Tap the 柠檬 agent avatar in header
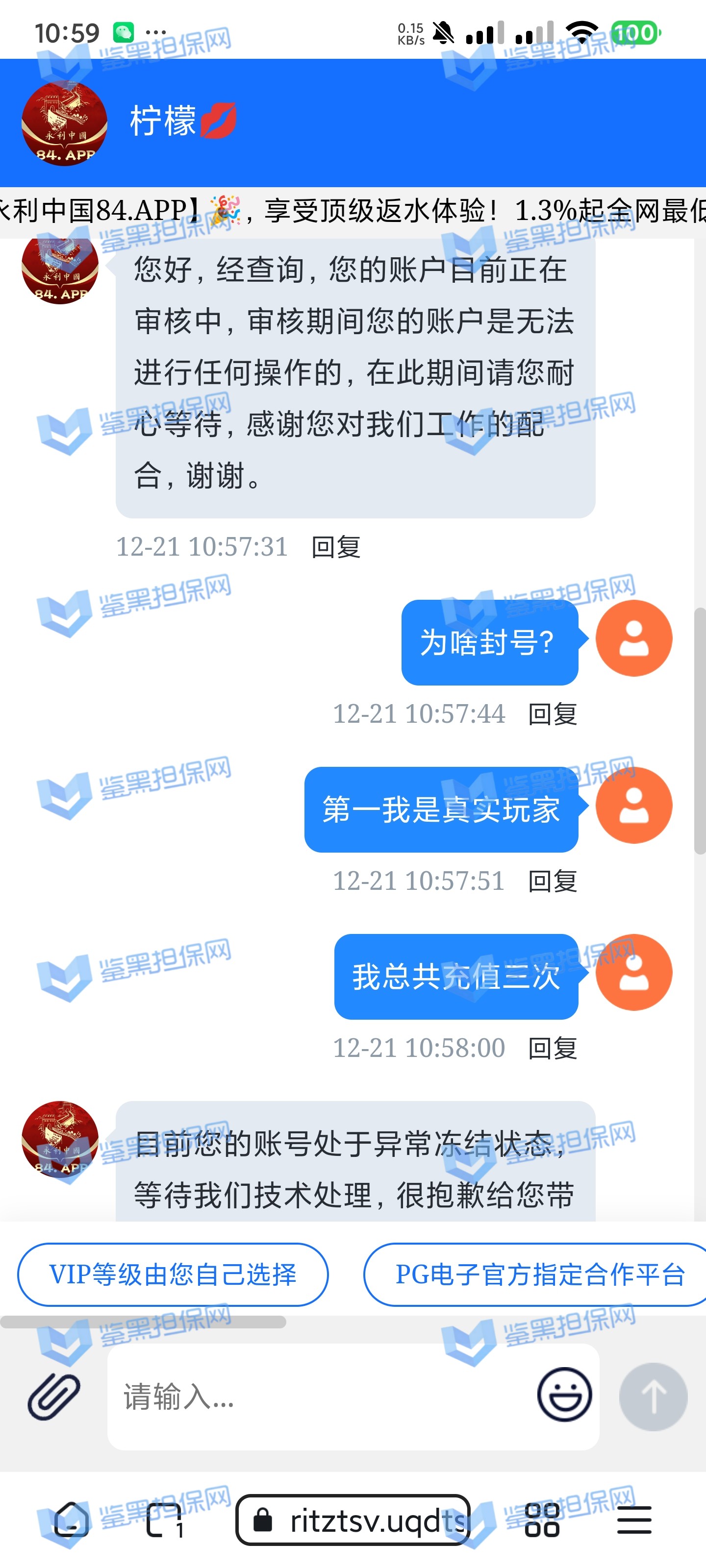 pyautogui.click(x=64, y=123)
